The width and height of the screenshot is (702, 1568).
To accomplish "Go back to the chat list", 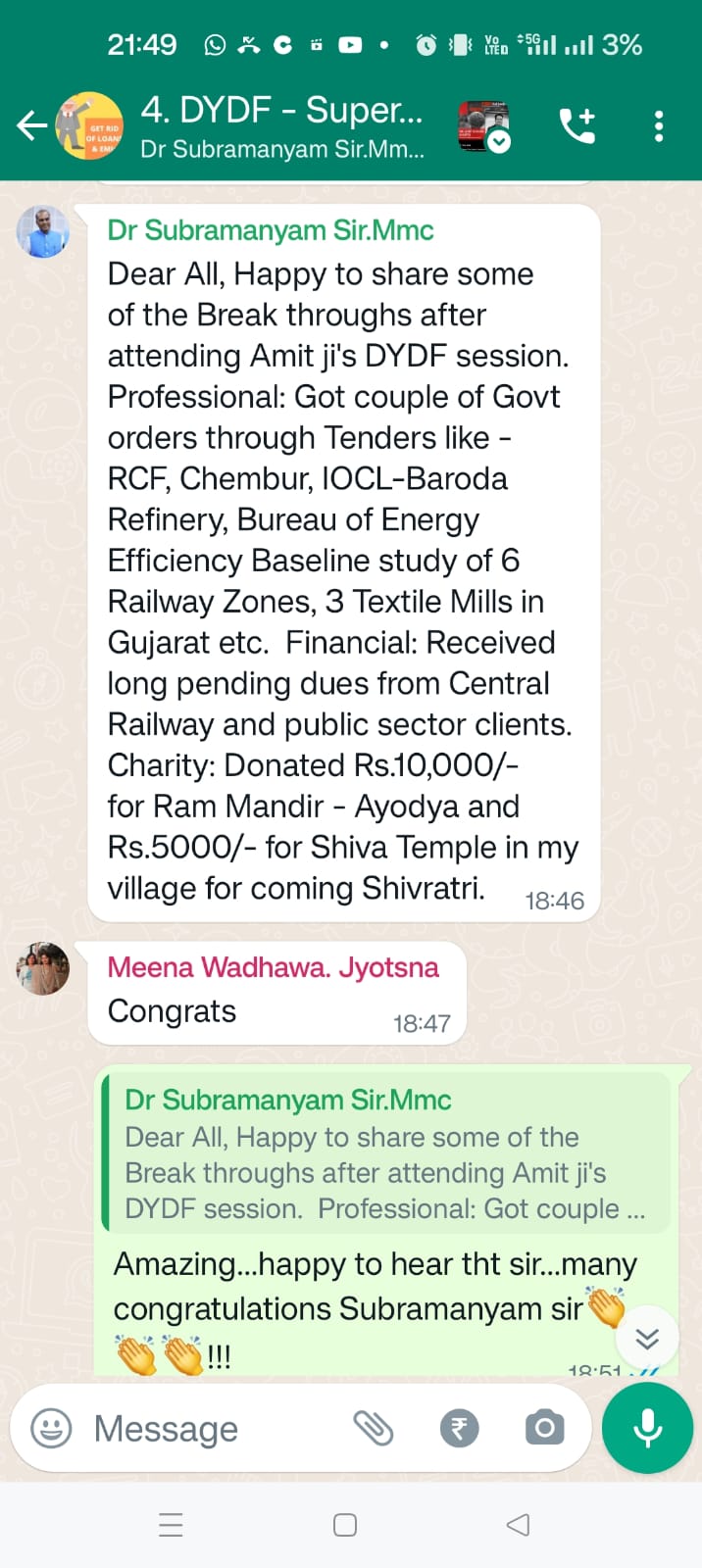I will coord(30,126).
